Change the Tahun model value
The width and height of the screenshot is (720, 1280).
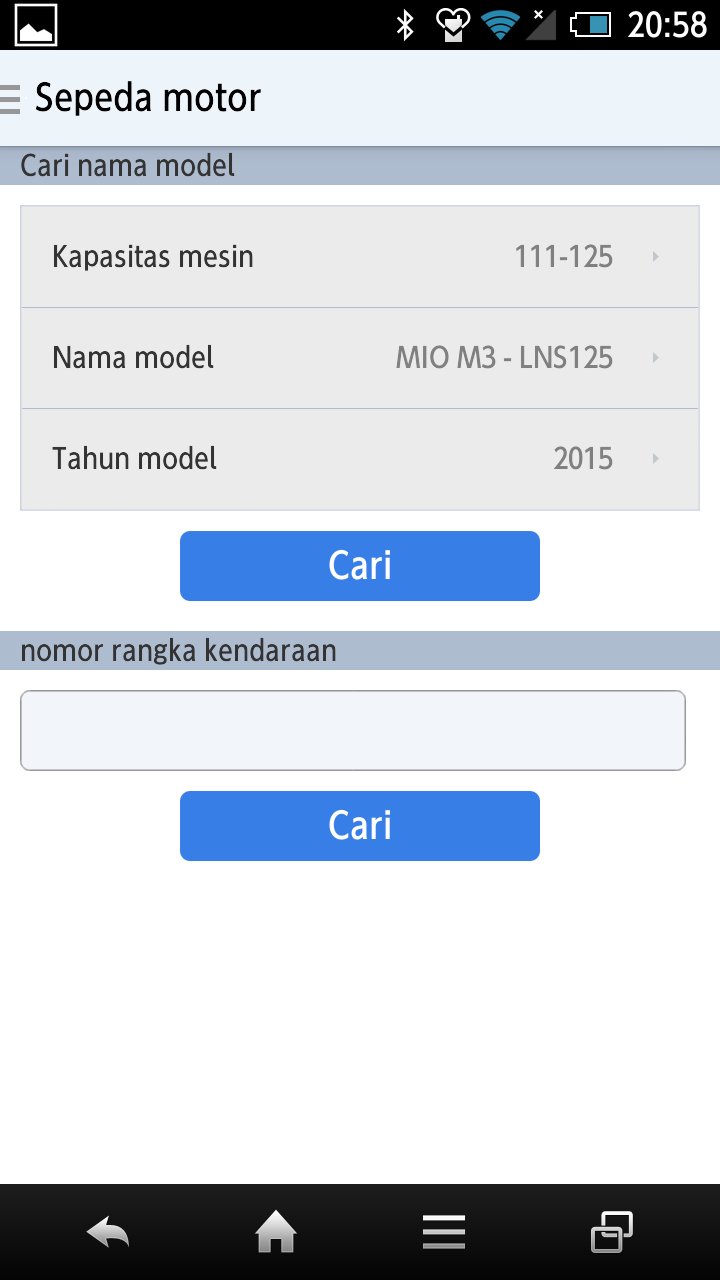tap(360, 459)
